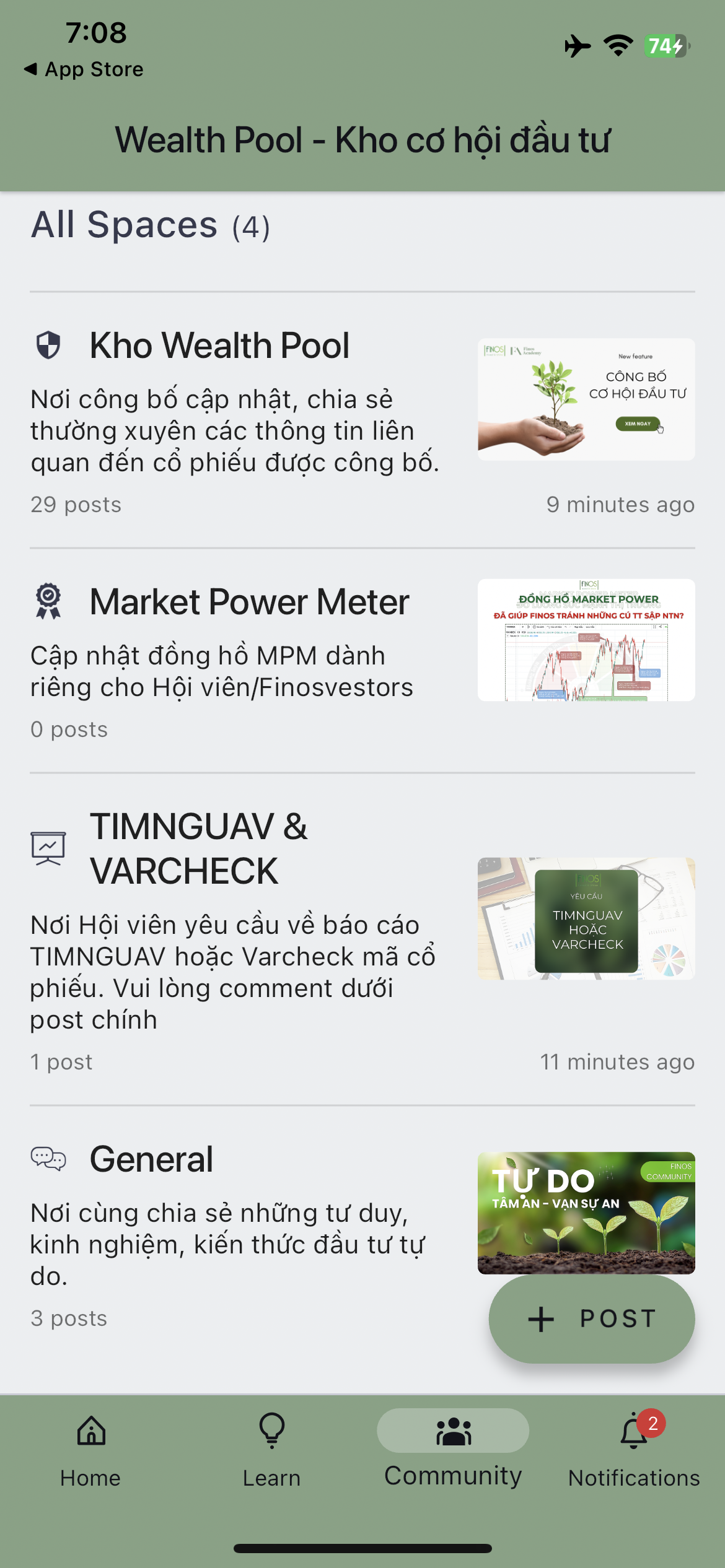
Task: View the TIMNGUAV hoặc VARCHECK cover image
Action: point(586,918)
